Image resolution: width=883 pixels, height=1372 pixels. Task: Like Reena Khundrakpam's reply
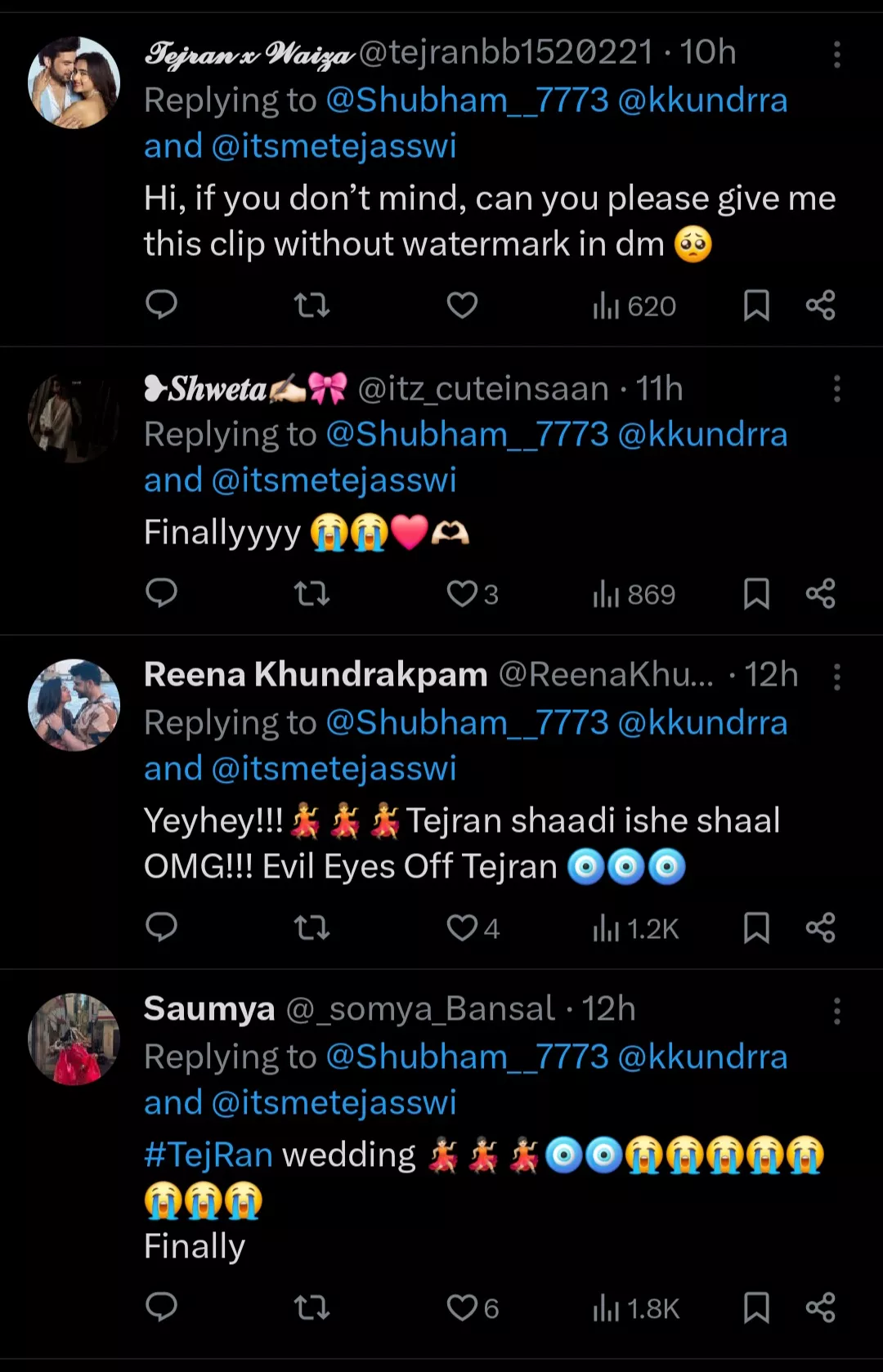[462, 927]
